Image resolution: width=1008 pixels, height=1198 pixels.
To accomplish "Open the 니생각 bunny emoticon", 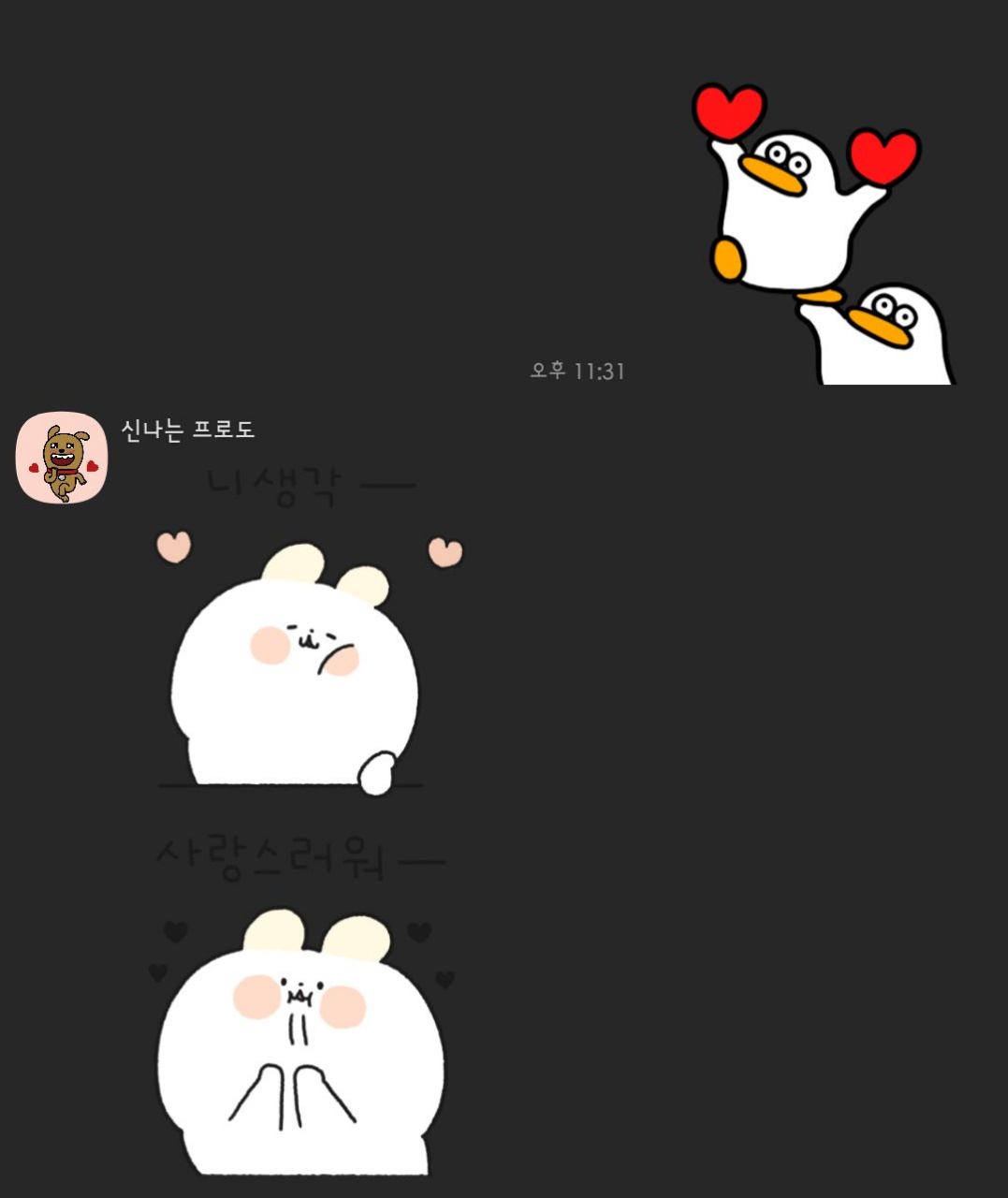I will [309, 631].
